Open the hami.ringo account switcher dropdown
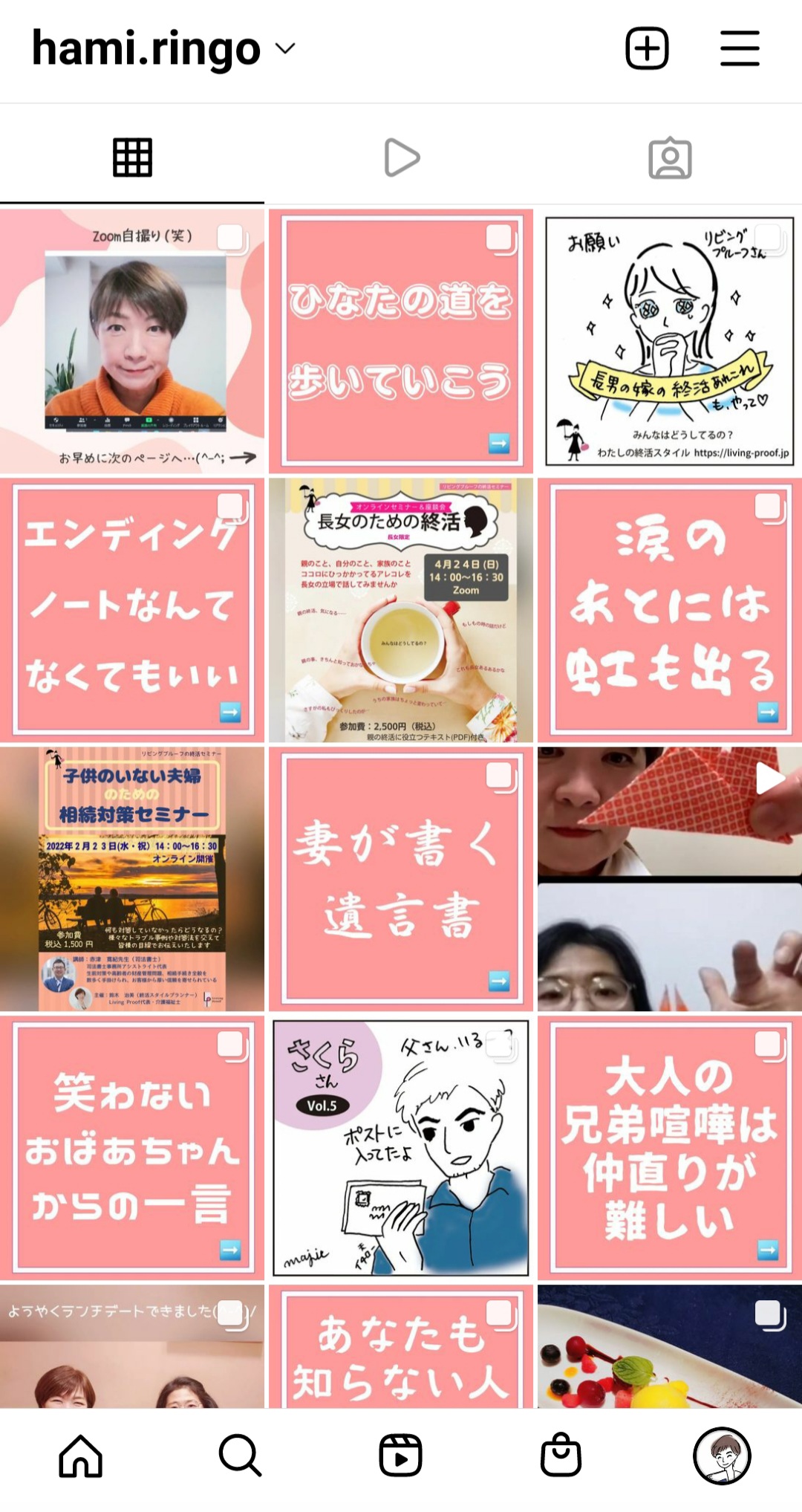Screen dimensions: 802x1512 (163, 49)
